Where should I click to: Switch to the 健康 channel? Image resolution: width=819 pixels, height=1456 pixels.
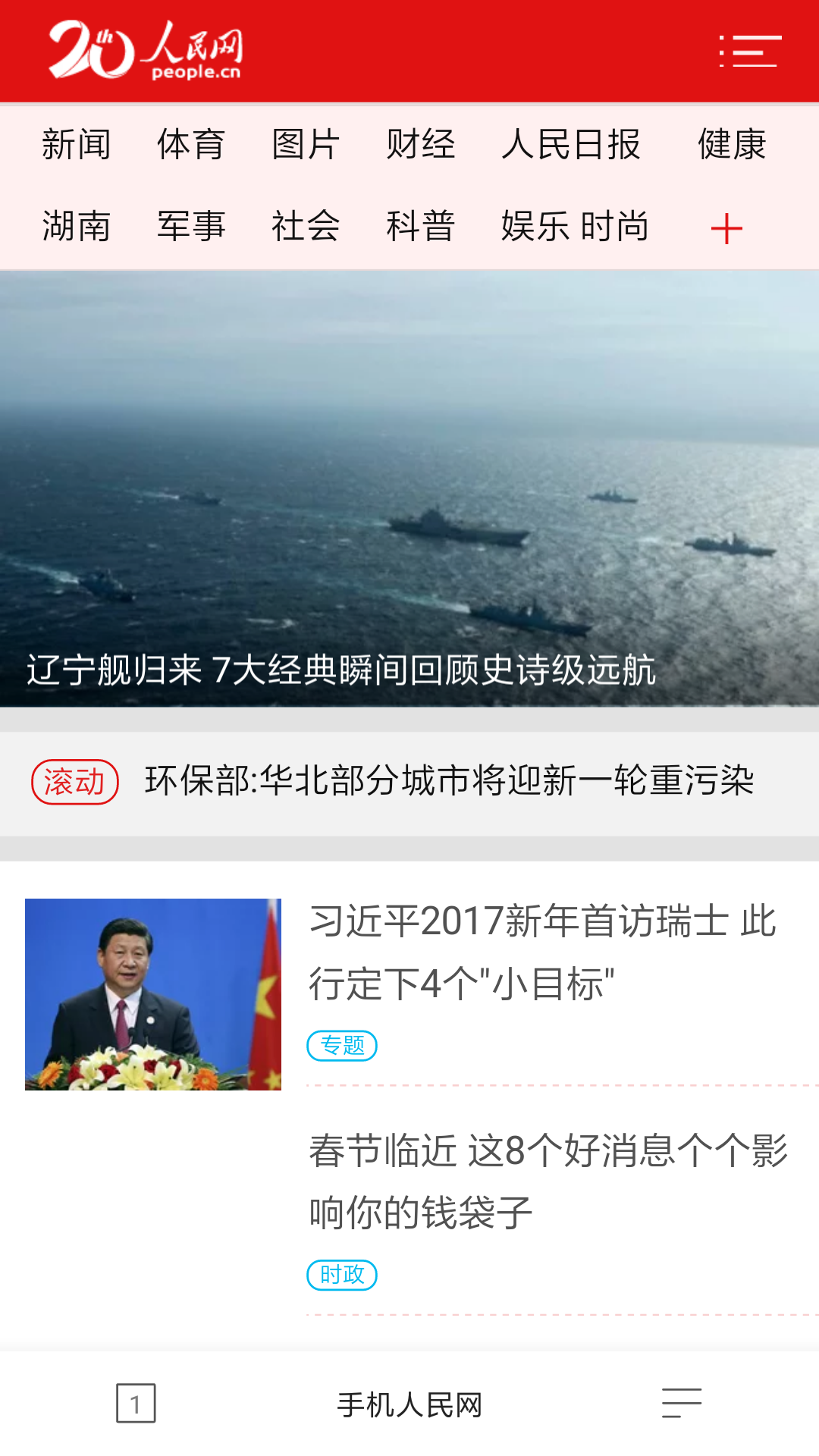tap(732, 144)
